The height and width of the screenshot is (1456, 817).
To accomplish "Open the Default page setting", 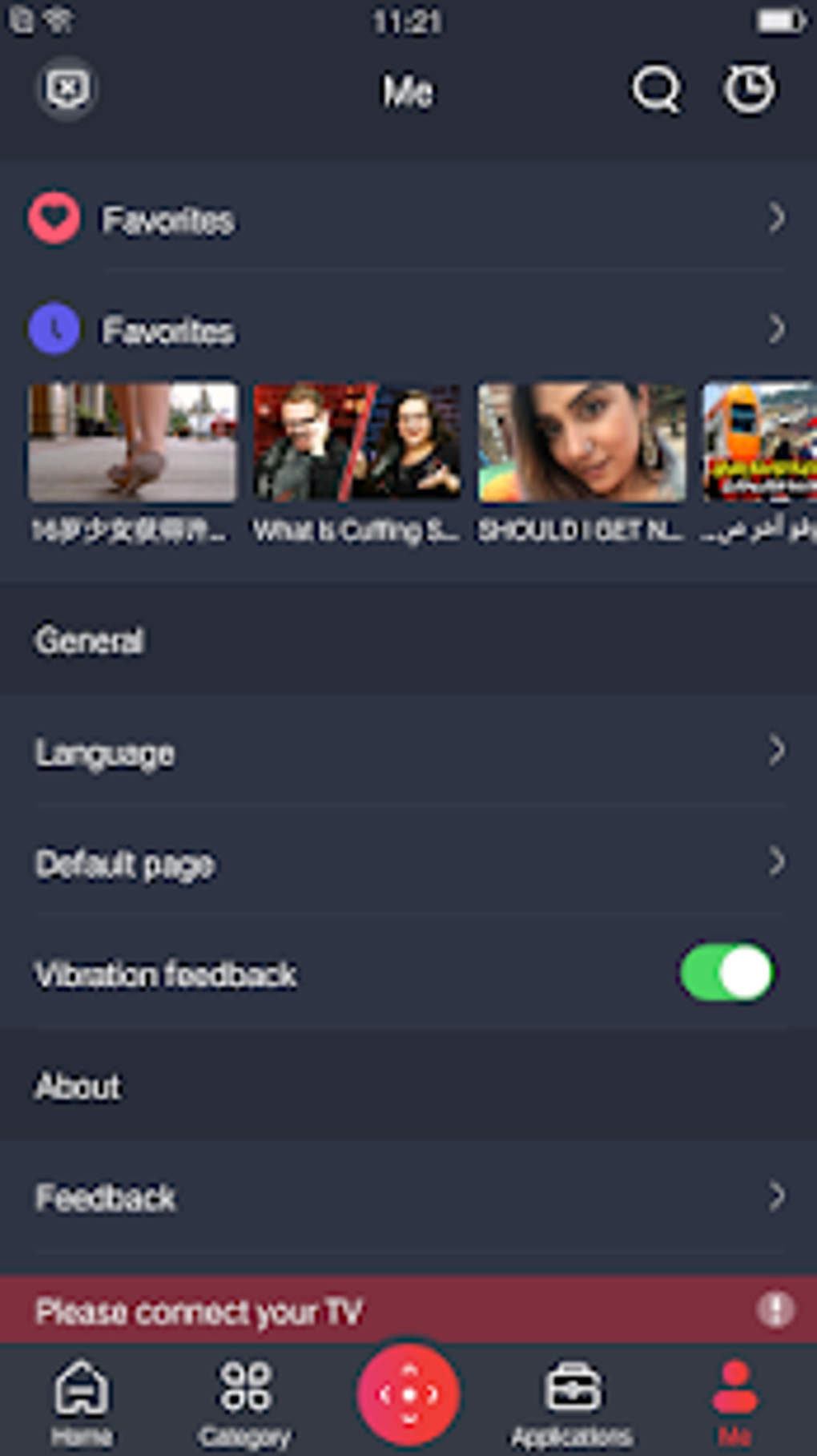I will point(408,863).
